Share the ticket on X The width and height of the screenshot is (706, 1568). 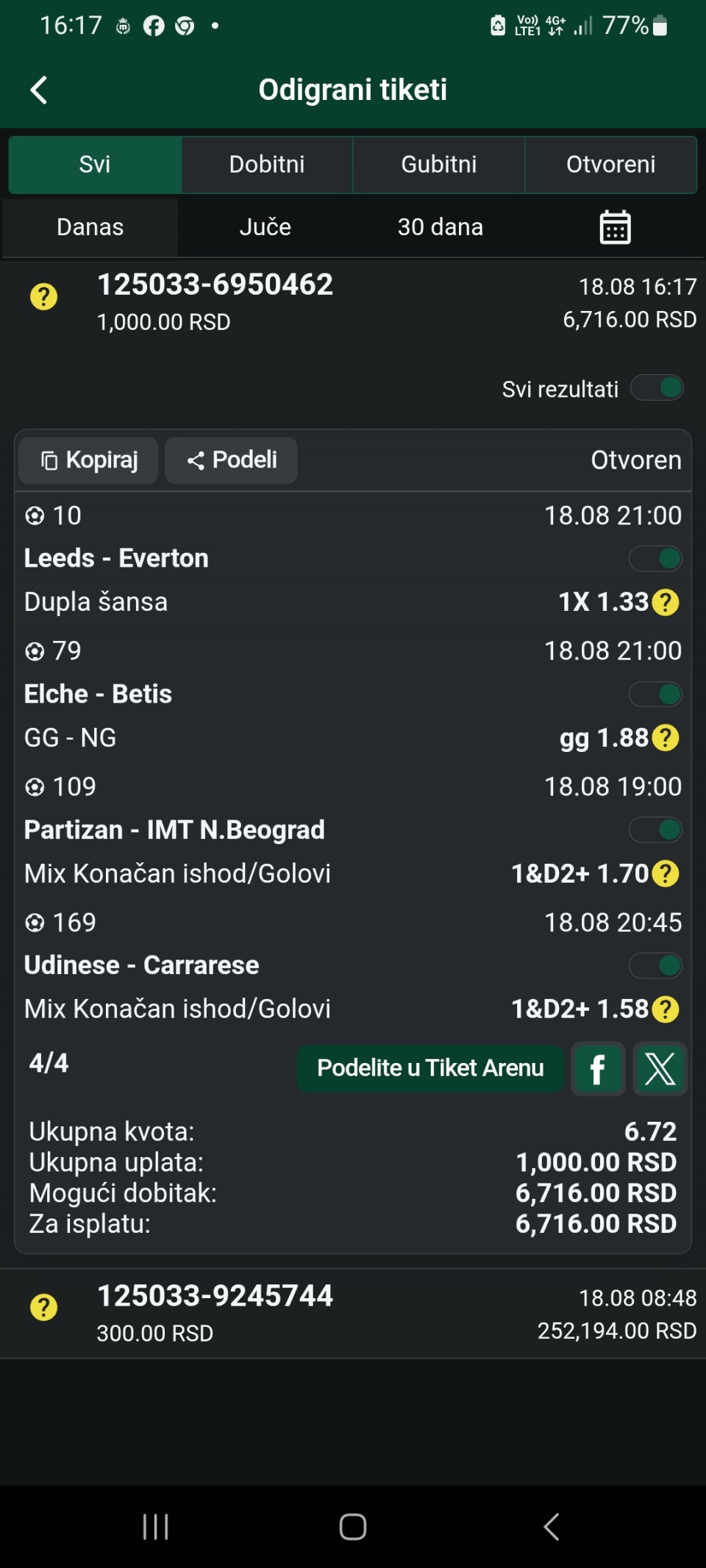[x=660, y=1069]
